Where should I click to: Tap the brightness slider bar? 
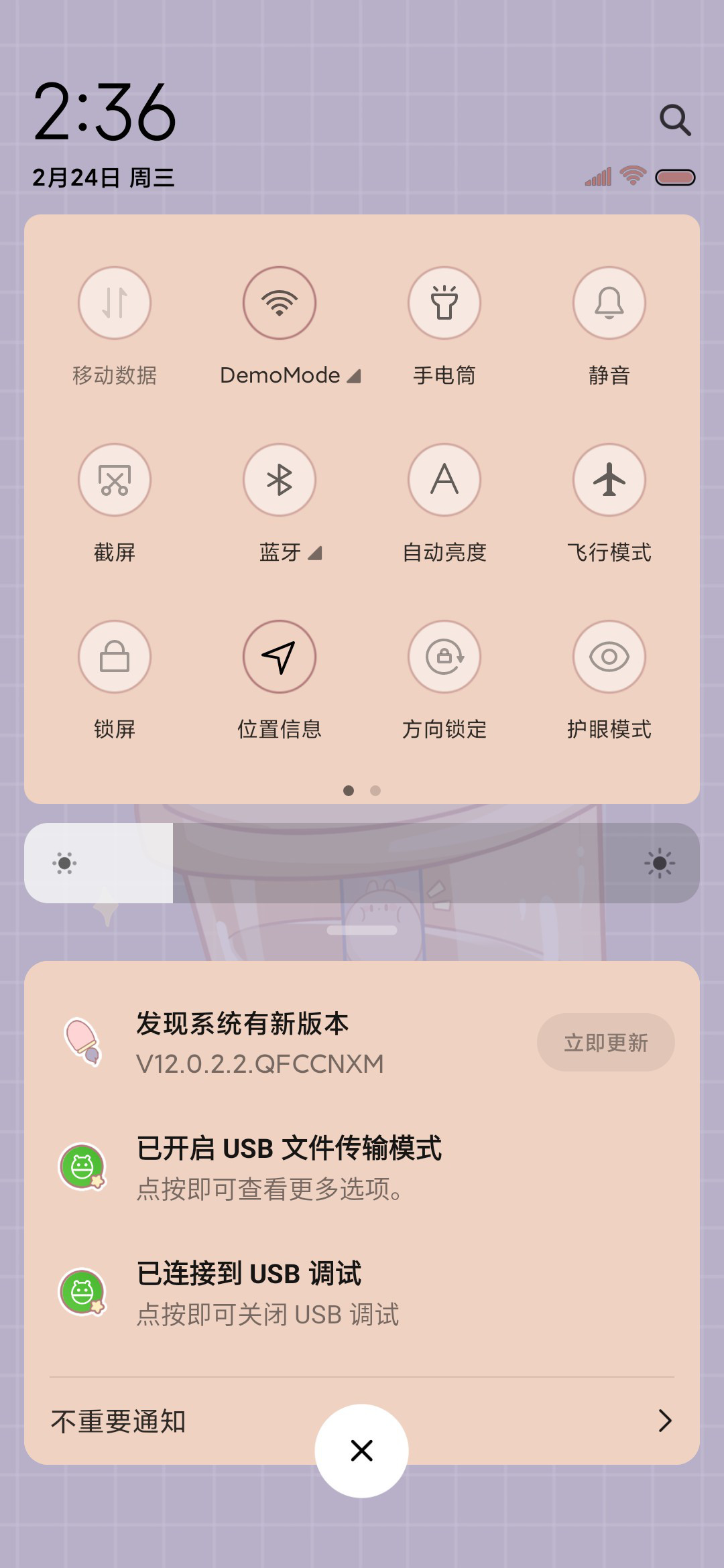pyautogui.click(x=362, y=863)
